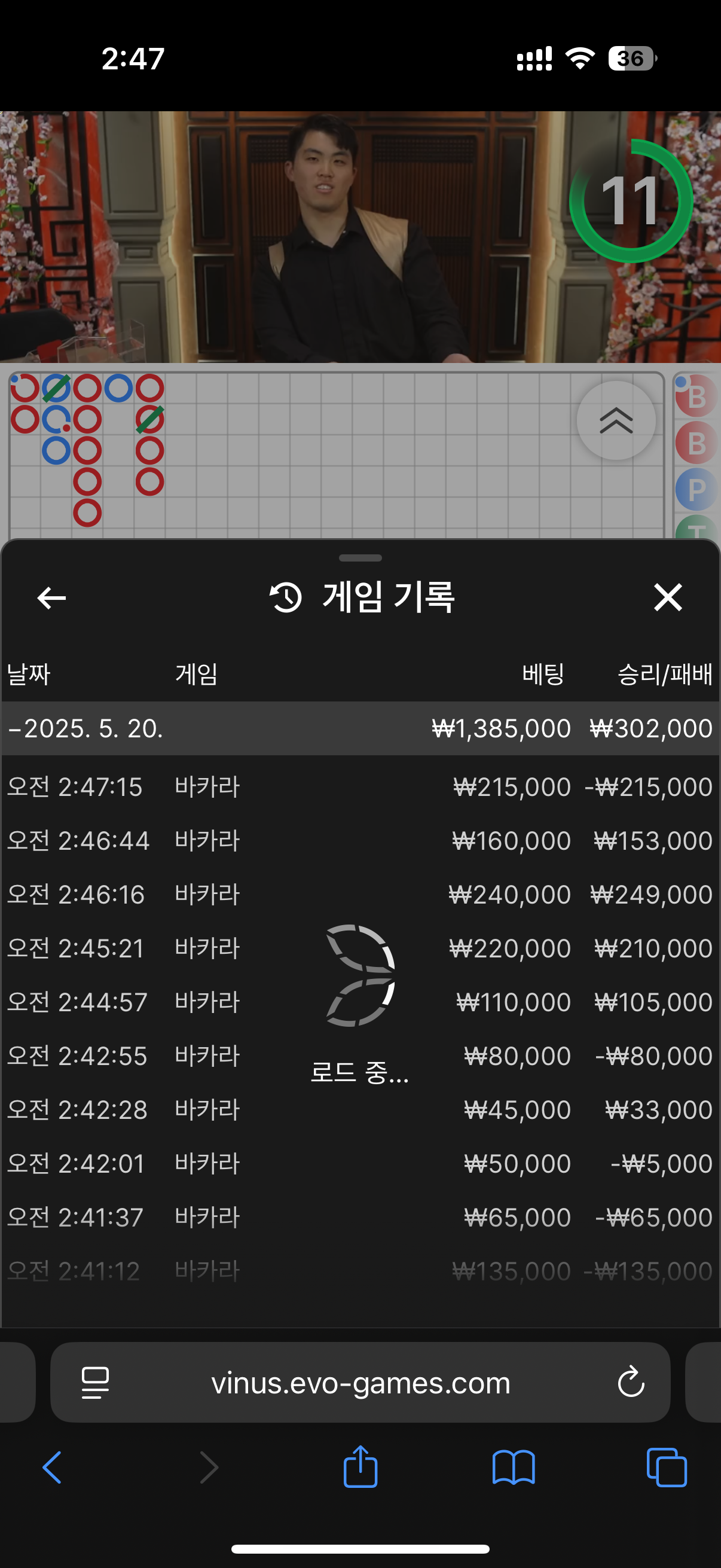This screenshot has height=1568, width=721.
Task: Open the 오전 2:46:44 baccarat record
Action: tap(359, 841)
